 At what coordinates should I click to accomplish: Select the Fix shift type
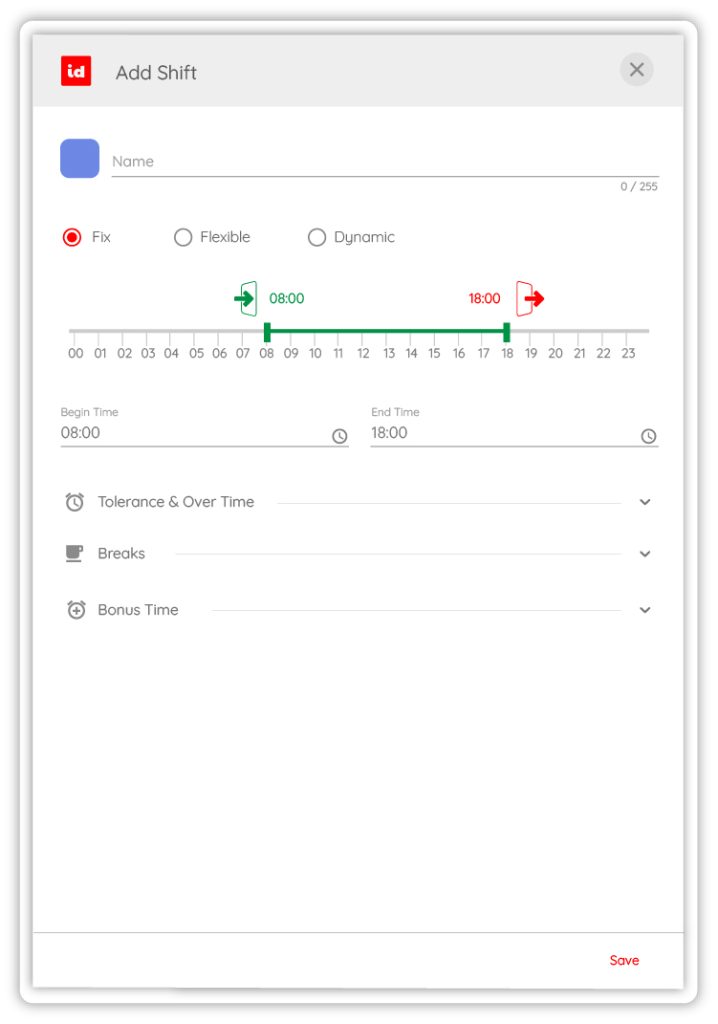72,238
